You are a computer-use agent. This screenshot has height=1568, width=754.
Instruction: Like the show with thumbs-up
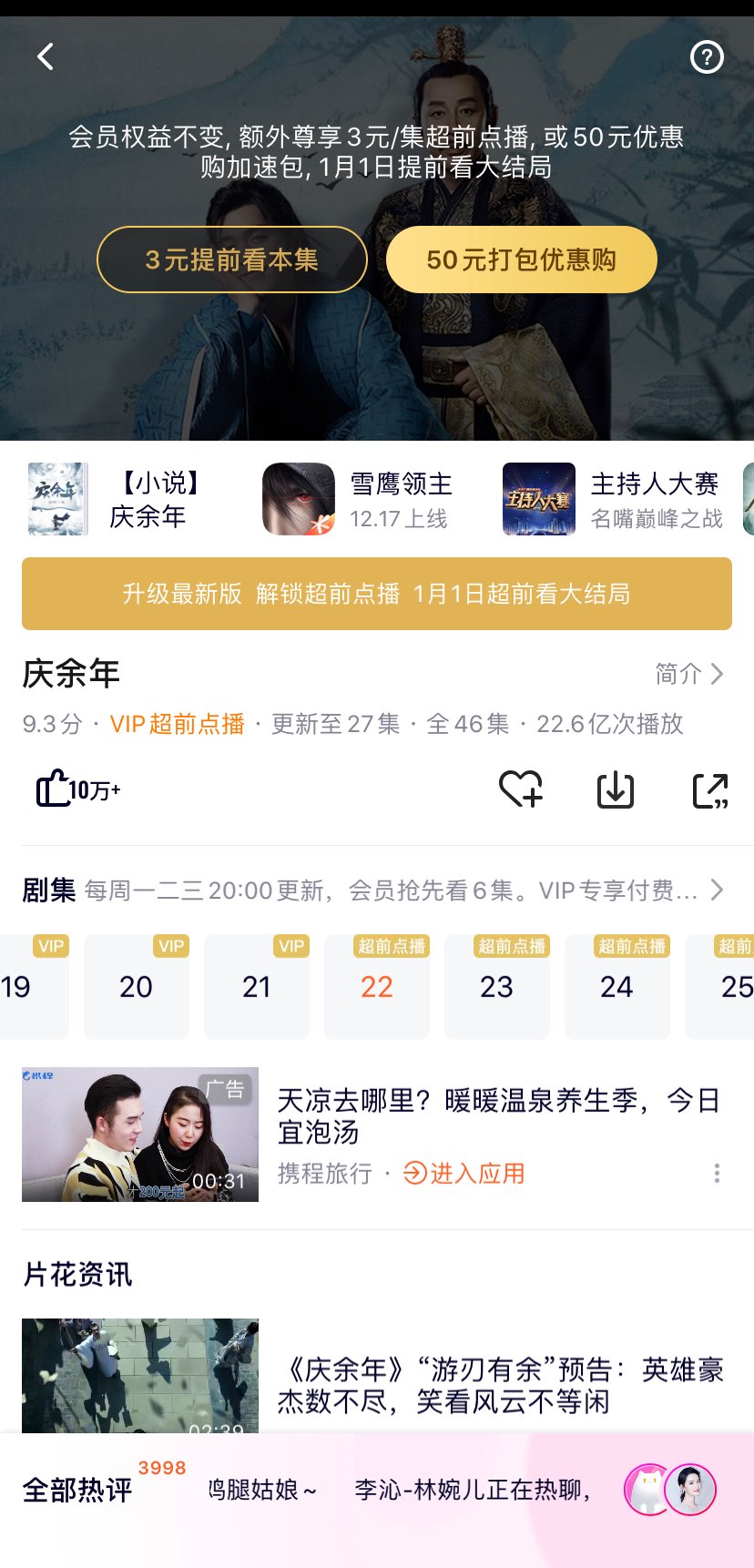[x=77, y=789]
